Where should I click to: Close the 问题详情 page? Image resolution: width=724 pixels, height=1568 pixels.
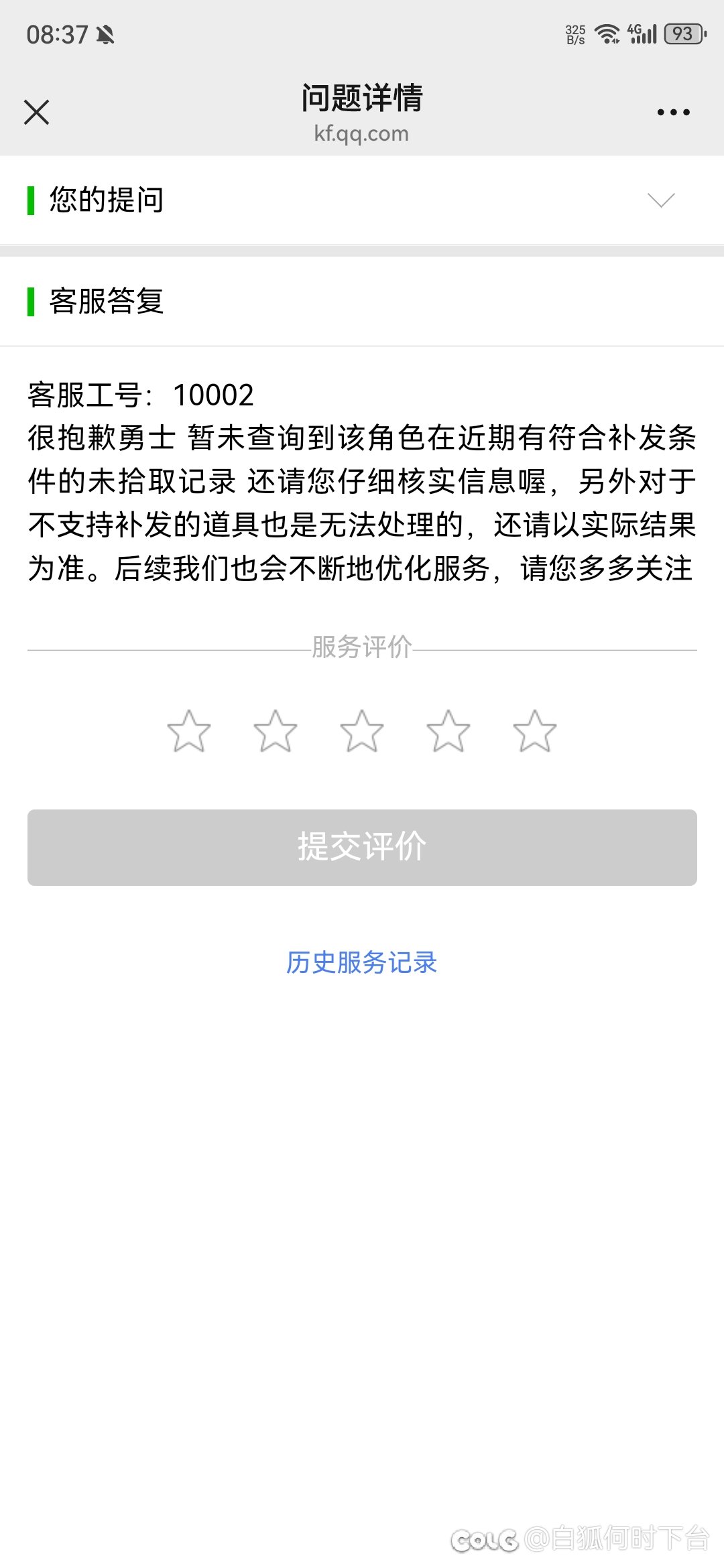coord(36,112)
